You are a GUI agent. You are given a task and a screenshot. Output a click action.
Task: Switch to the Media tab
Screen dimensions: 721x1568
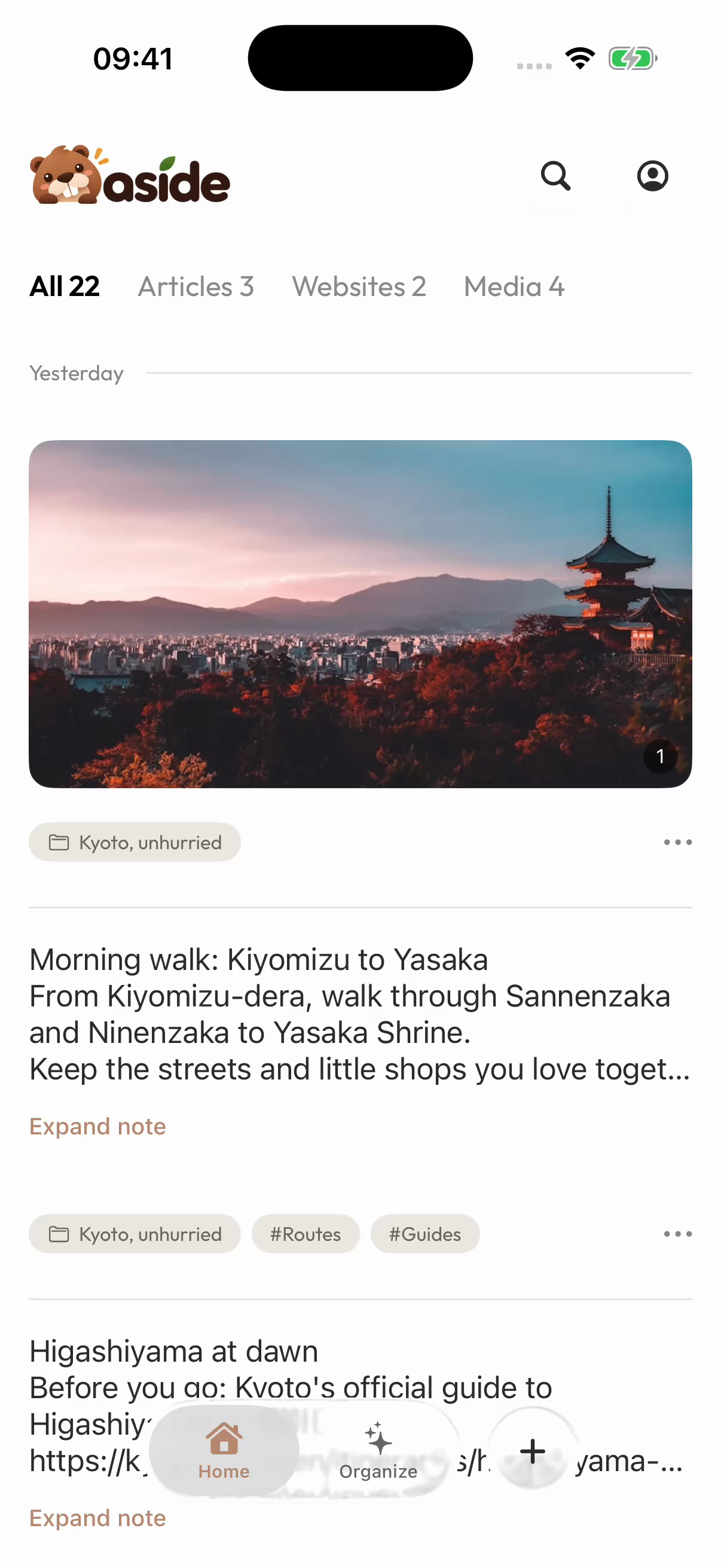click(514, 286)
